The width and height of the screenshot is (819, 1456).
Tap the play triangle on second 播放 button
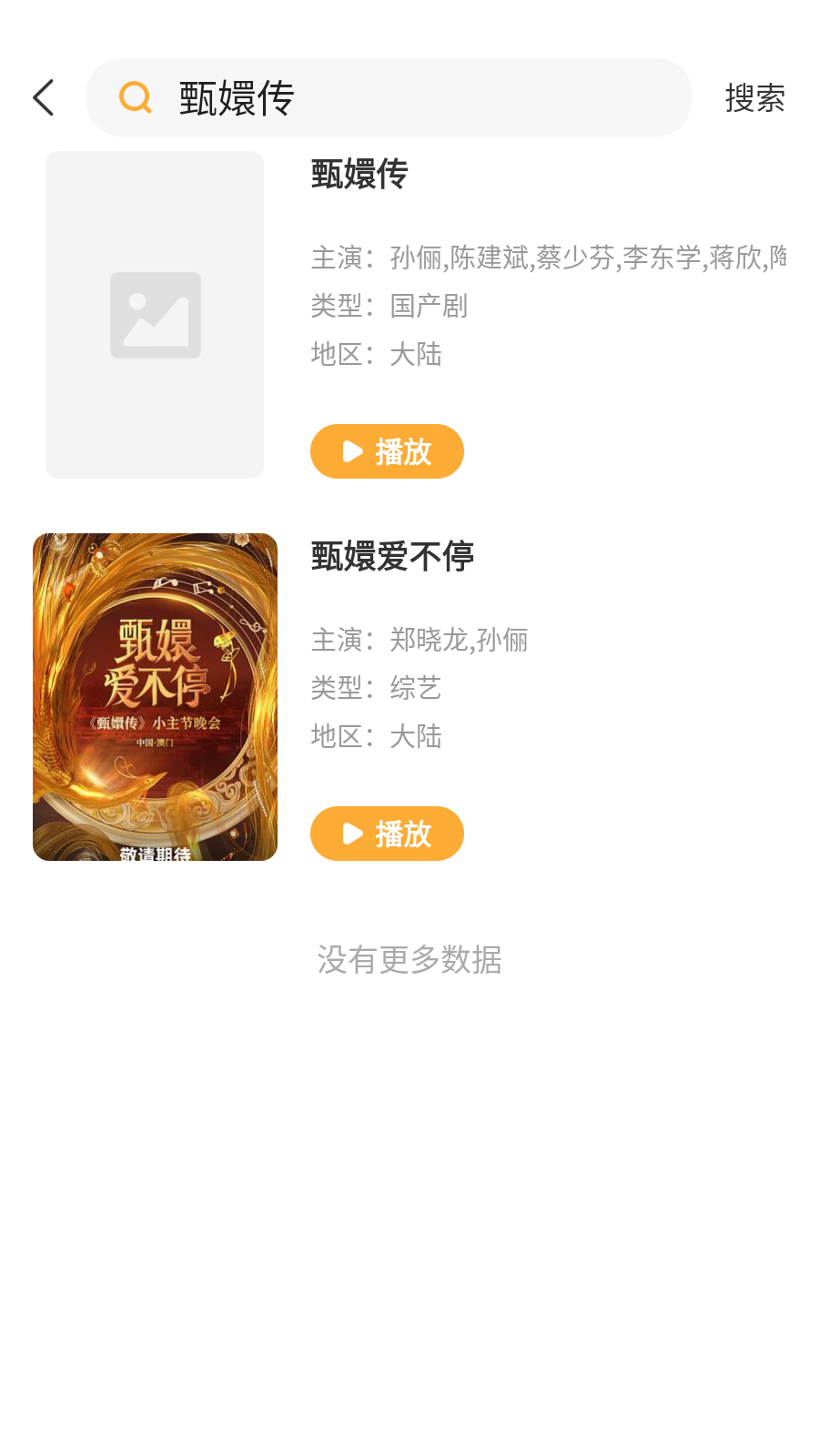coord(351,833)
